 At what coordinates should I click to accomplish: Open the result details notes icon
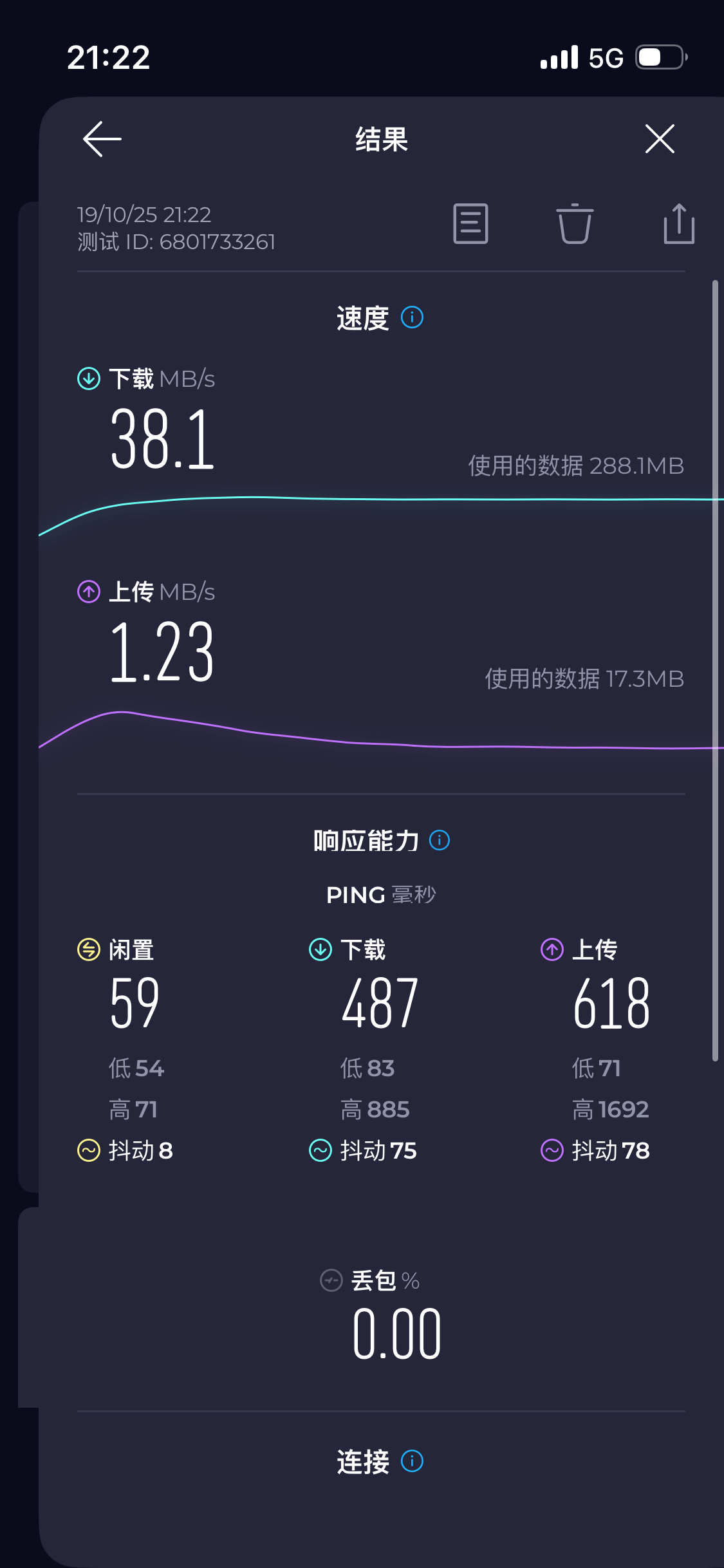[x=470, y=224]
